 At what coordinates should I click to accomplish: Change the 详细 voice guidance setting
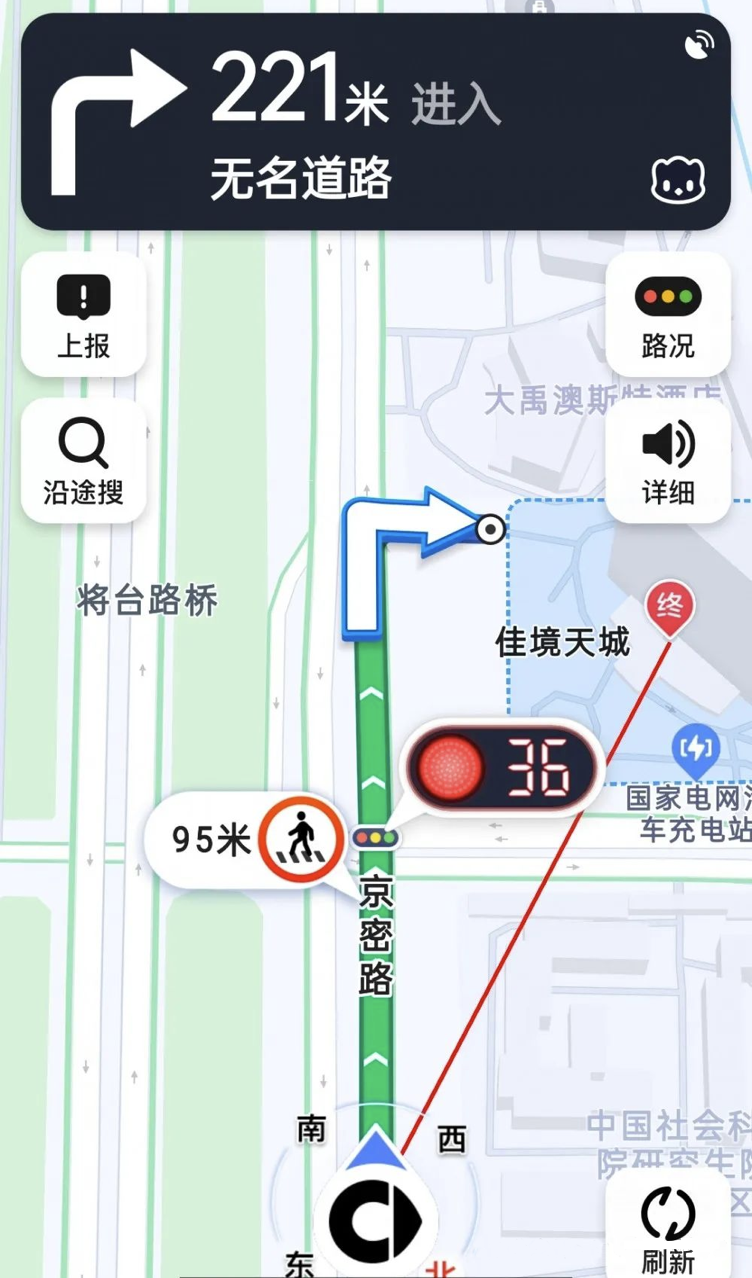tap(668, 460)
